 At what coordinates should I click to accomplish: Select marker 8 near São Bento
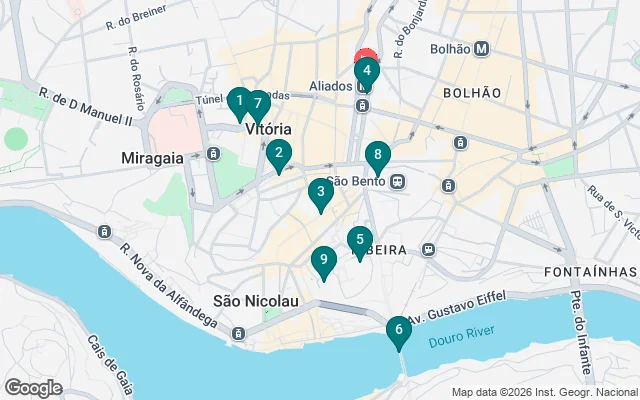pos(377,156)
